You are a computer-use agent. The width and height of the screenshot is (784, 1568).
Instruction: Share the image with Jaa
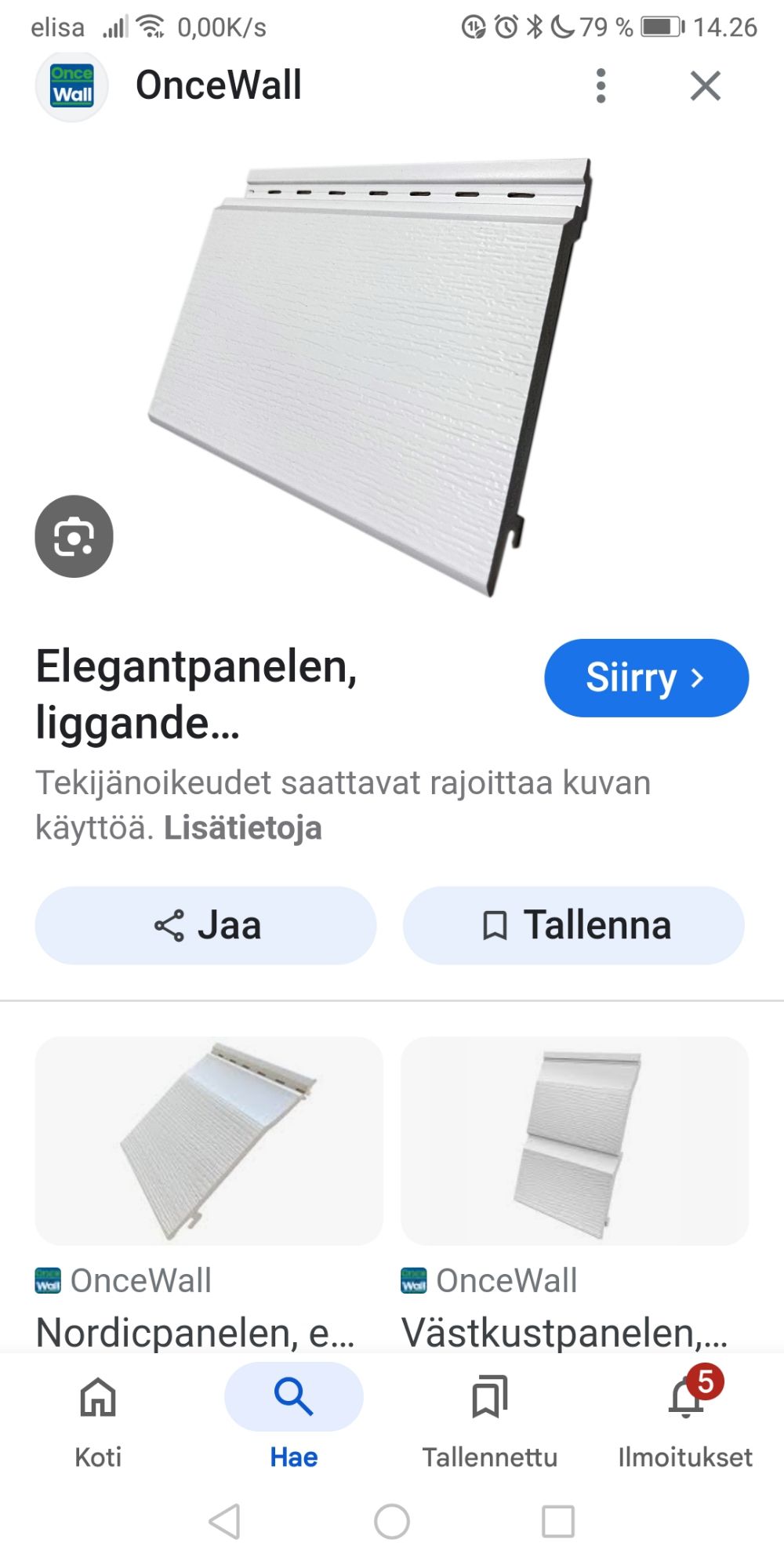(205, 925)
